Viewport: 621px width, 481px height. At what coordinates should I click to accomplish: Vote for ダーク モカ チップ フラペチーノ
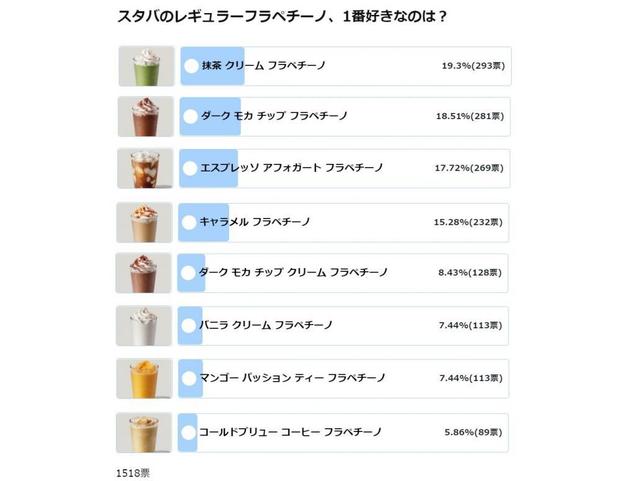click(191, 117)
